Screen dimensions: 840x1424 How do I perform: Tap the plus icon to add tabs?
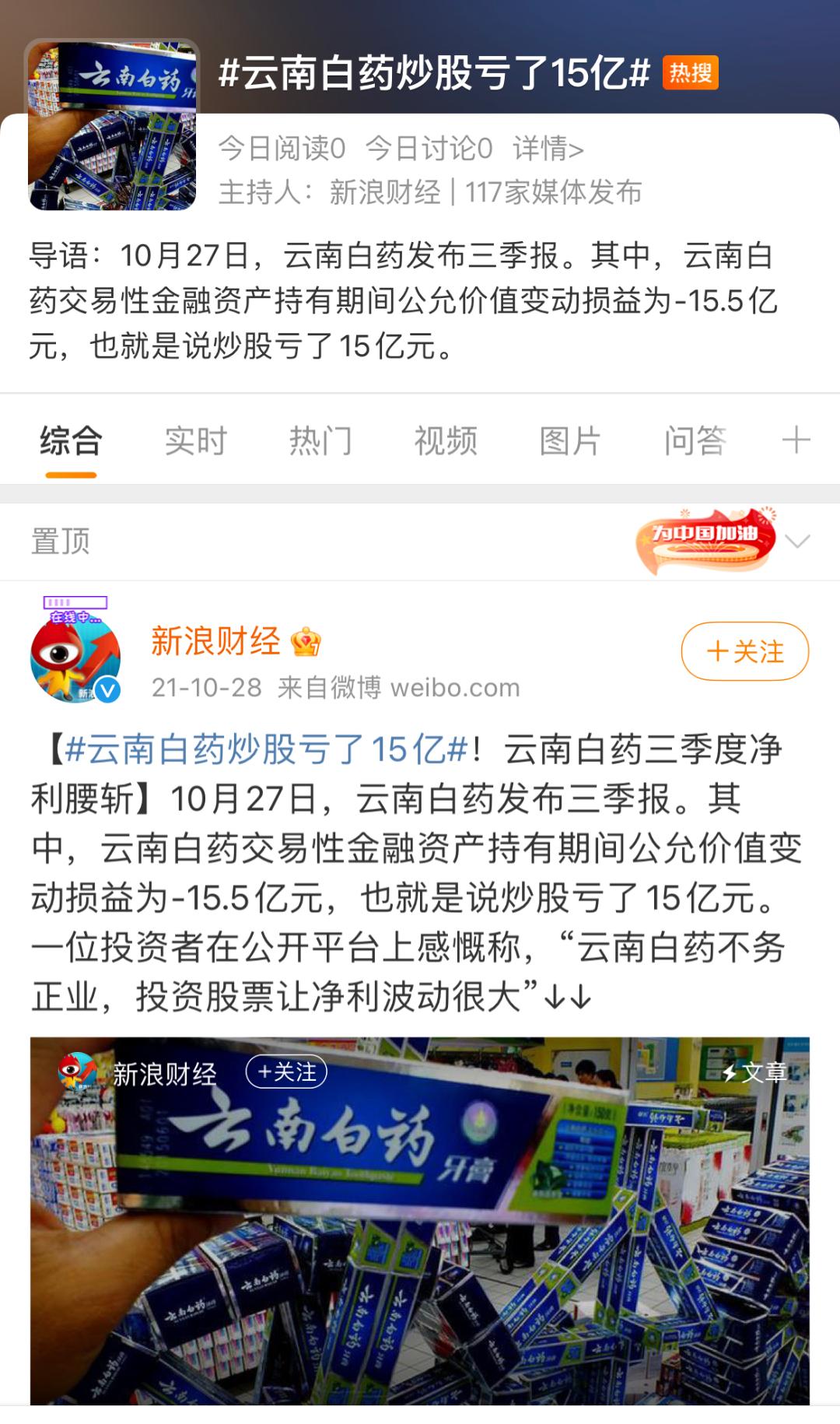click(796, 440)
